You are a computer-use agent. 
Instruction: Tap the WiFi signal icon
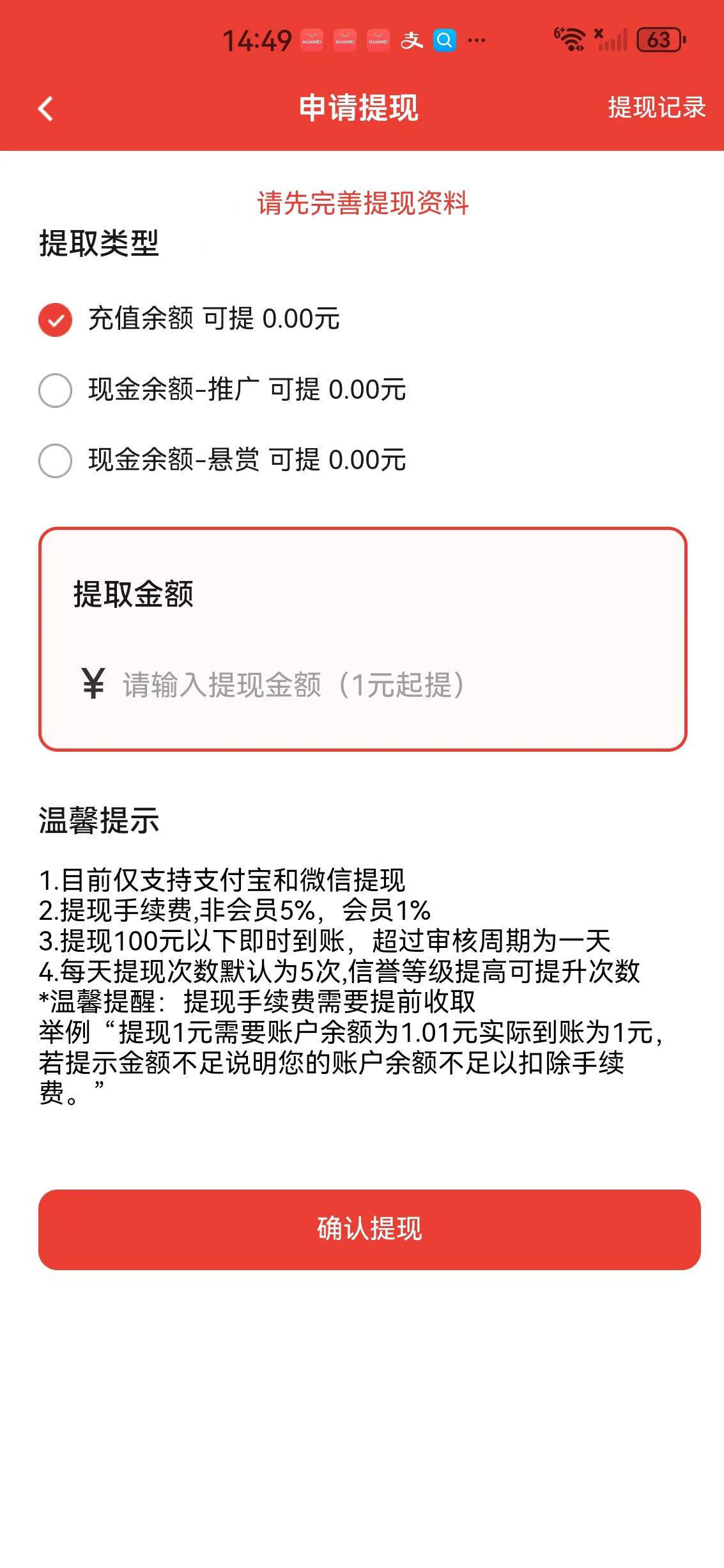[571, 40]
